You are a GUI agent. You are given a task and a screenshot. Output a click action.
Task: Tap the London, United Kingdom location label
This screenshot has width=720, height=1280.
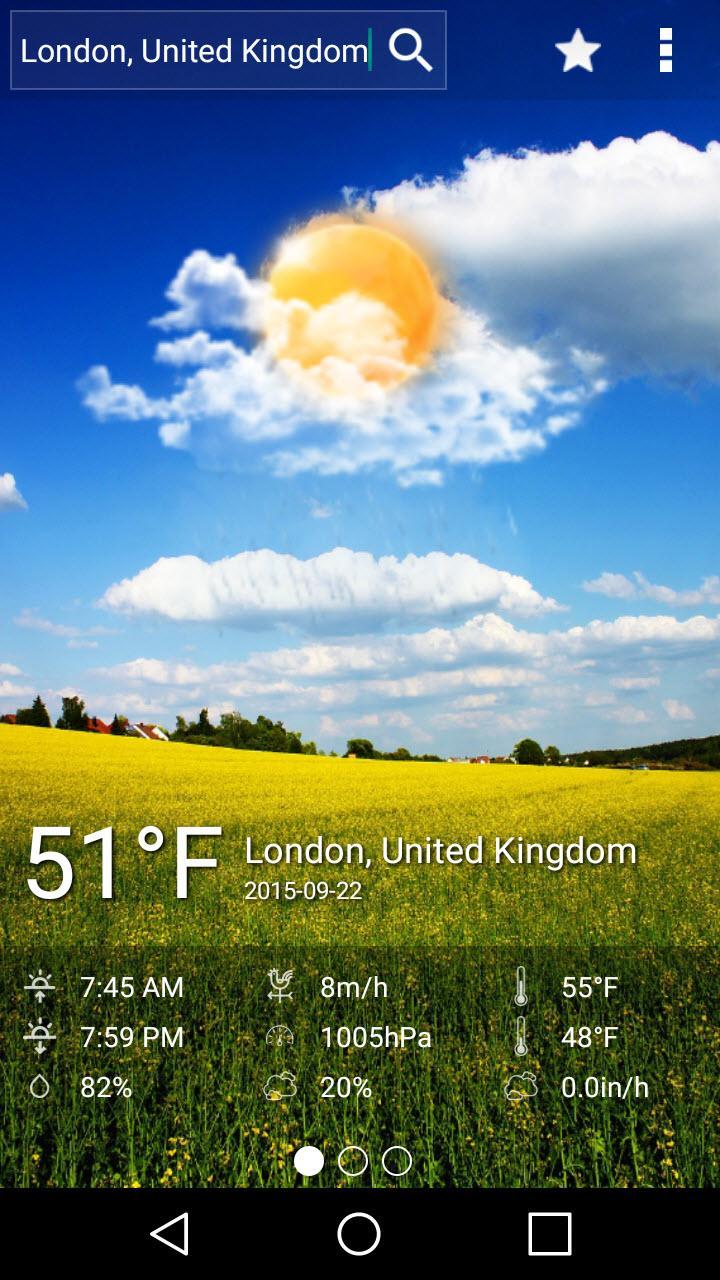click(438, 851)
